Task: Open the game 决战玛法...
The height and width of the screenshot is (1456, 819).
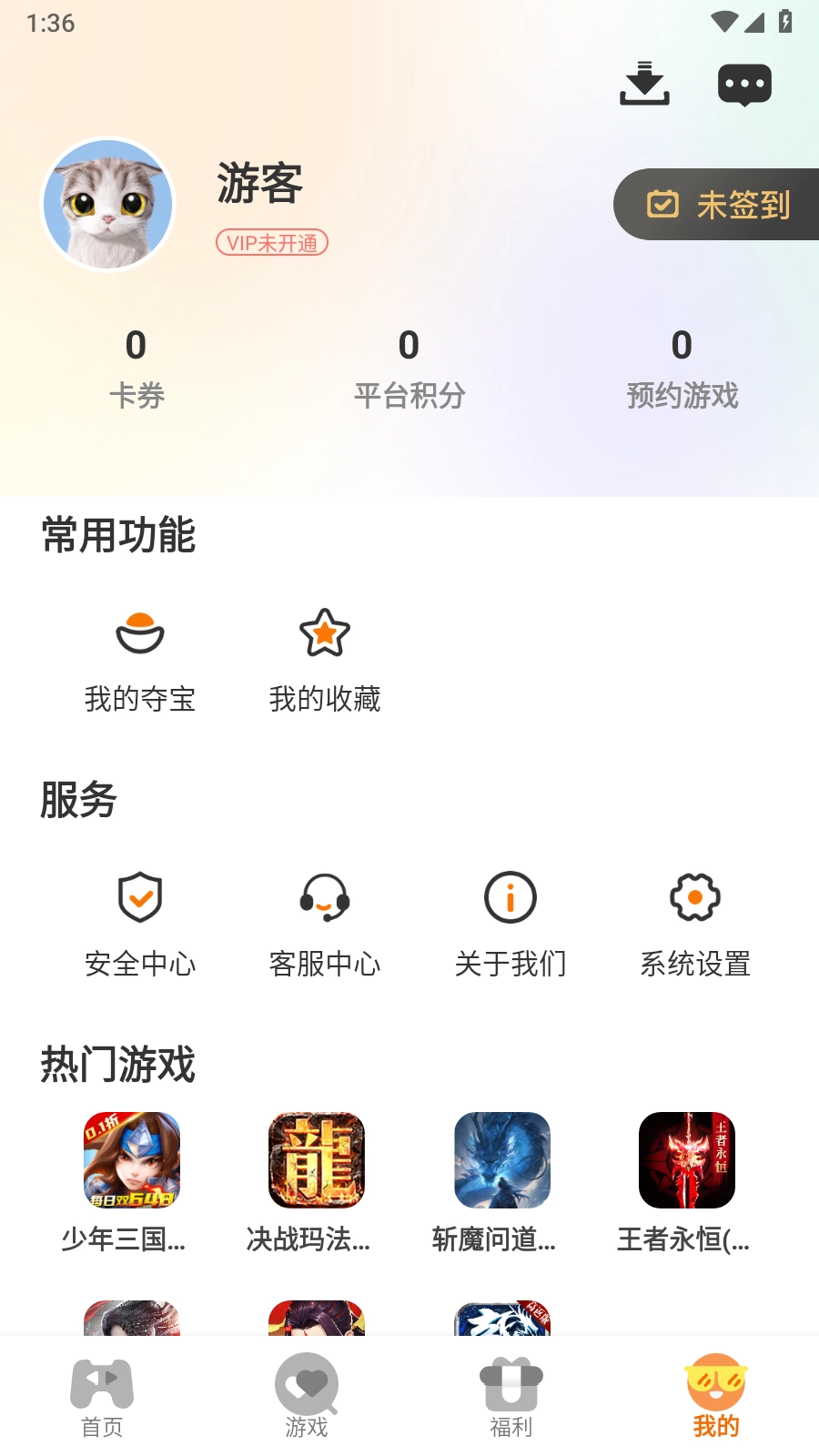Action: (317, 1181)
